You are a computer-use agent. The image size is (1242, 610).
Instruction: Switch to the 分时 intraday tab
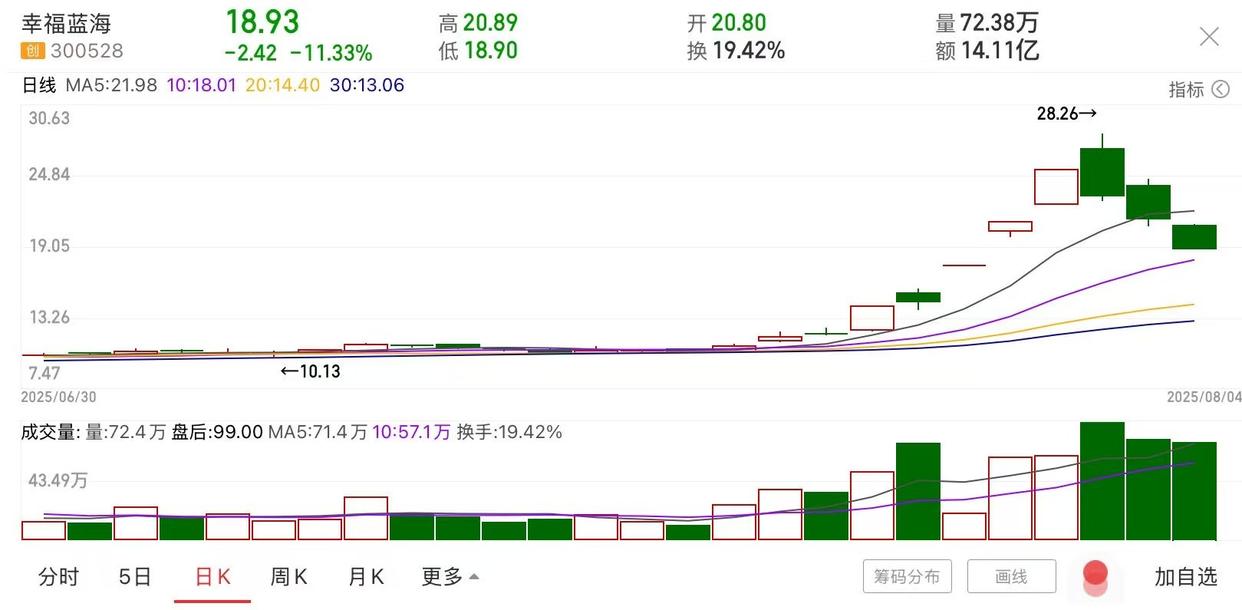[x=58, y=577]
